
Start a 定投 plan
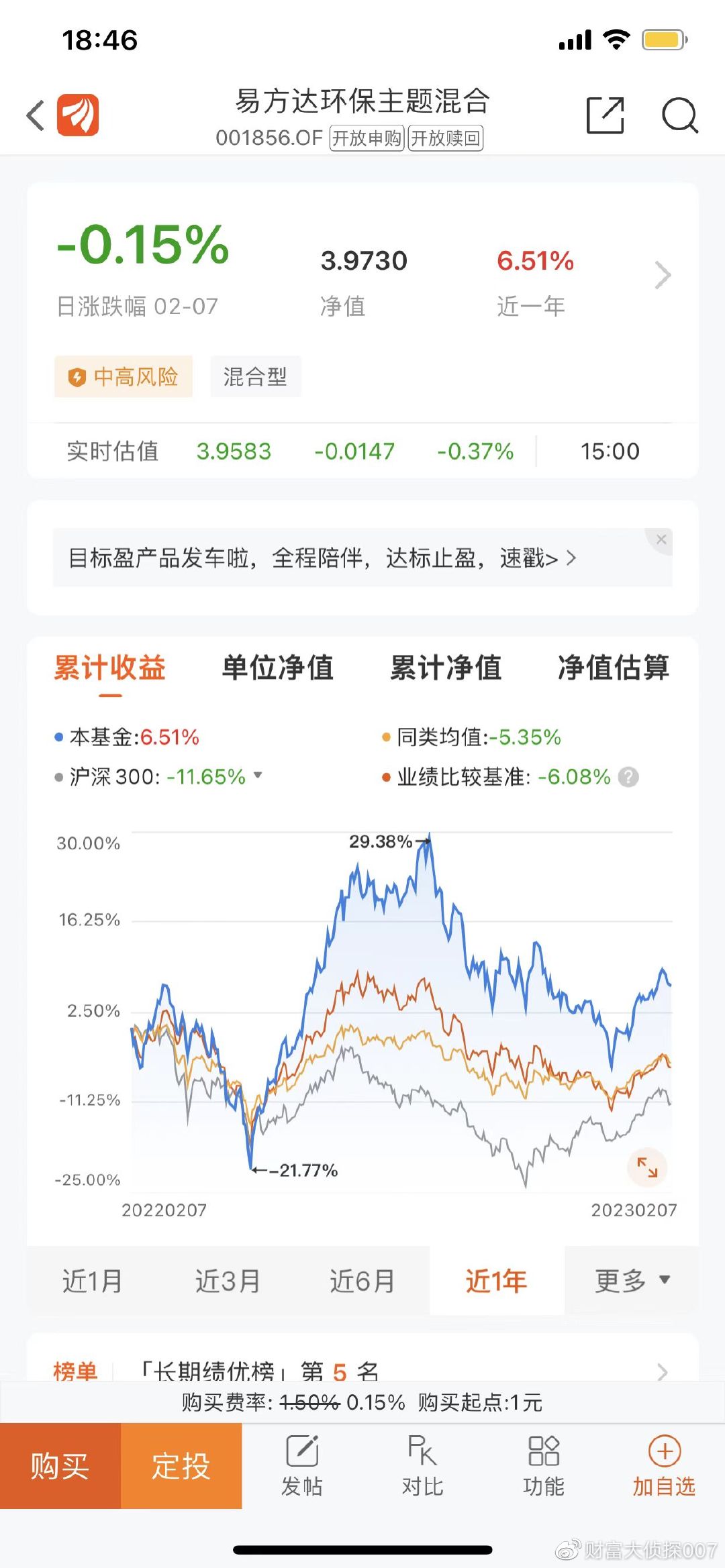[181, 1466]
